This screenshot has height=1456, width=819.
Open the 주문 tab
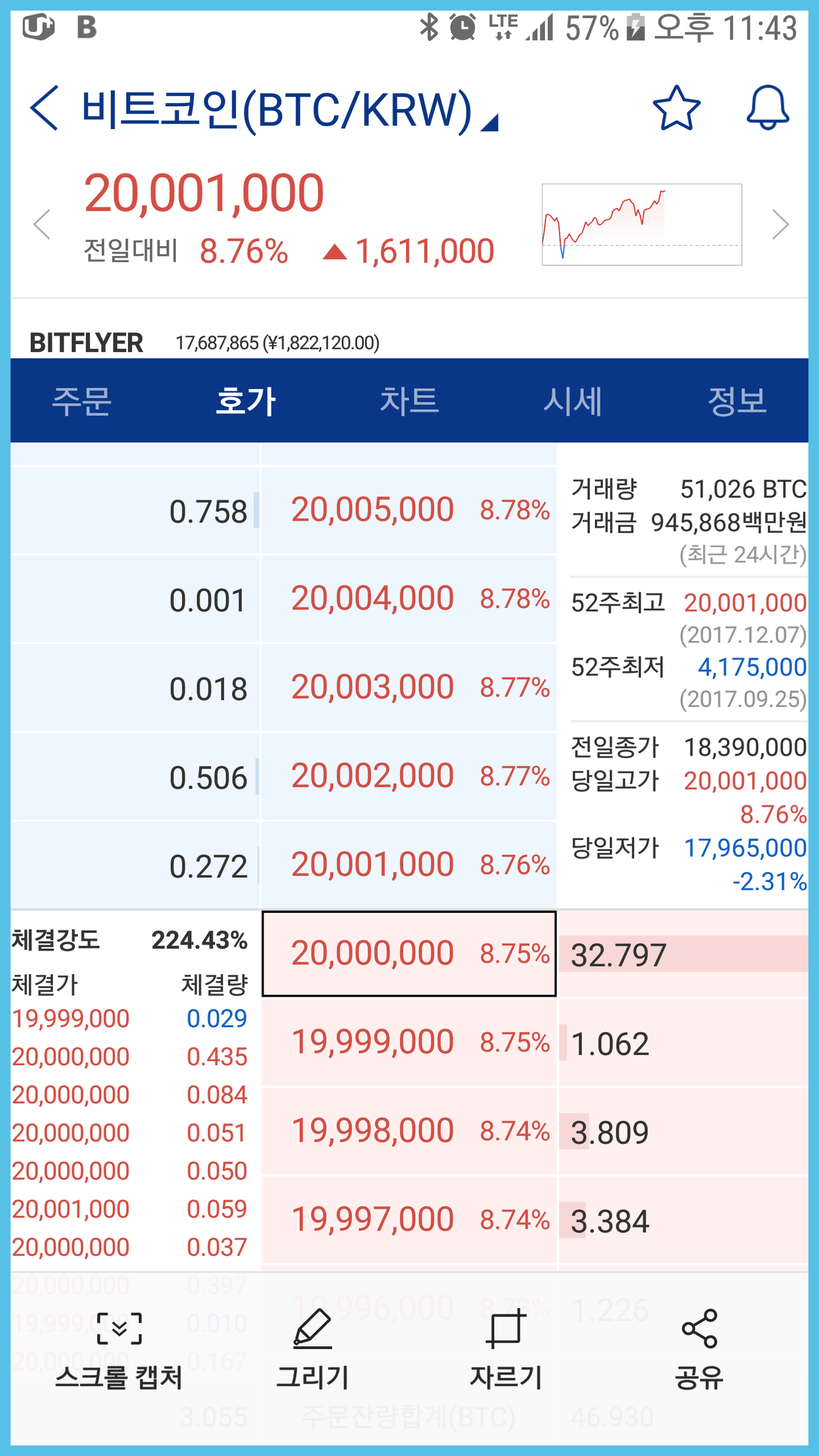click(x=83, y=401)
